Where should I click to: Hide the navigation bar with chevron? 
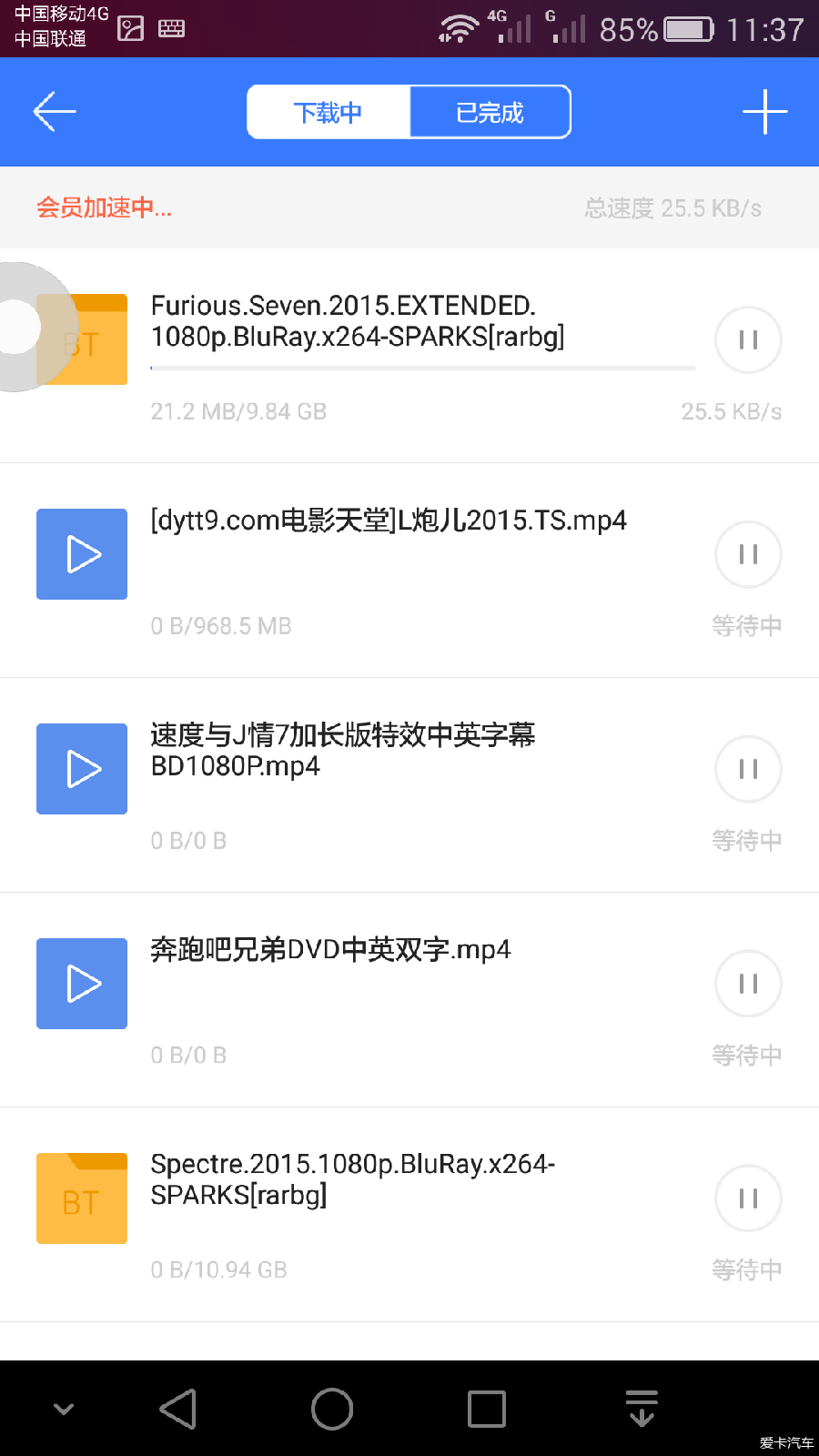[64, 1410]
